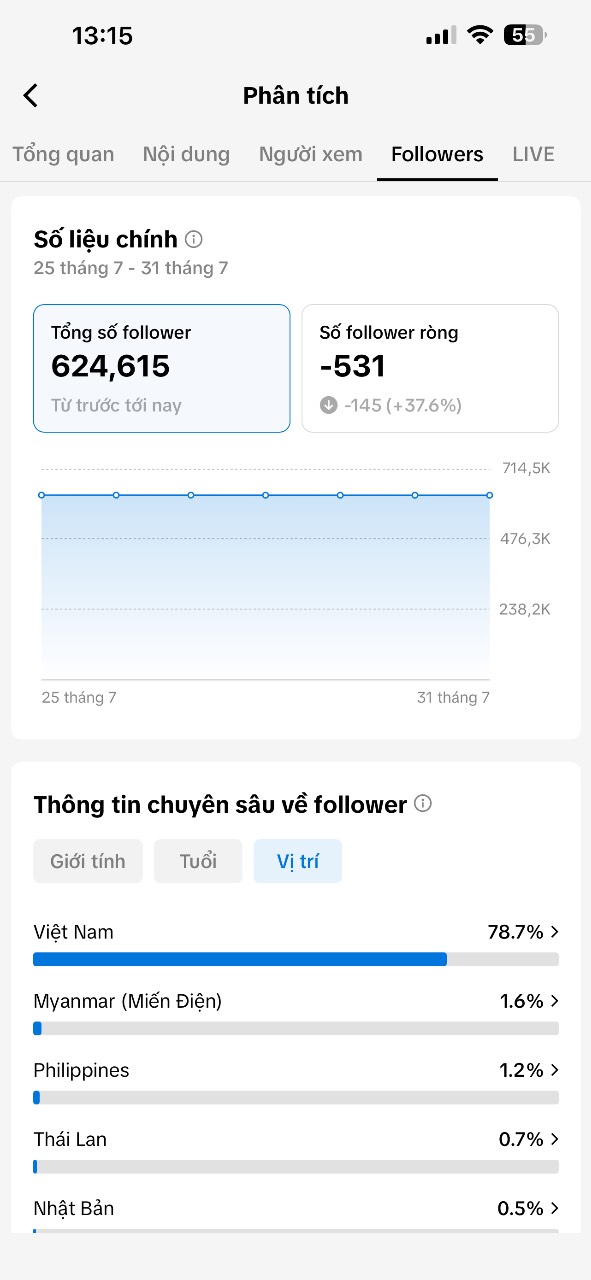Open the Nhật Bản row
The width and height of the screenshot is (591, 1280).
[x=296, y=1214]
